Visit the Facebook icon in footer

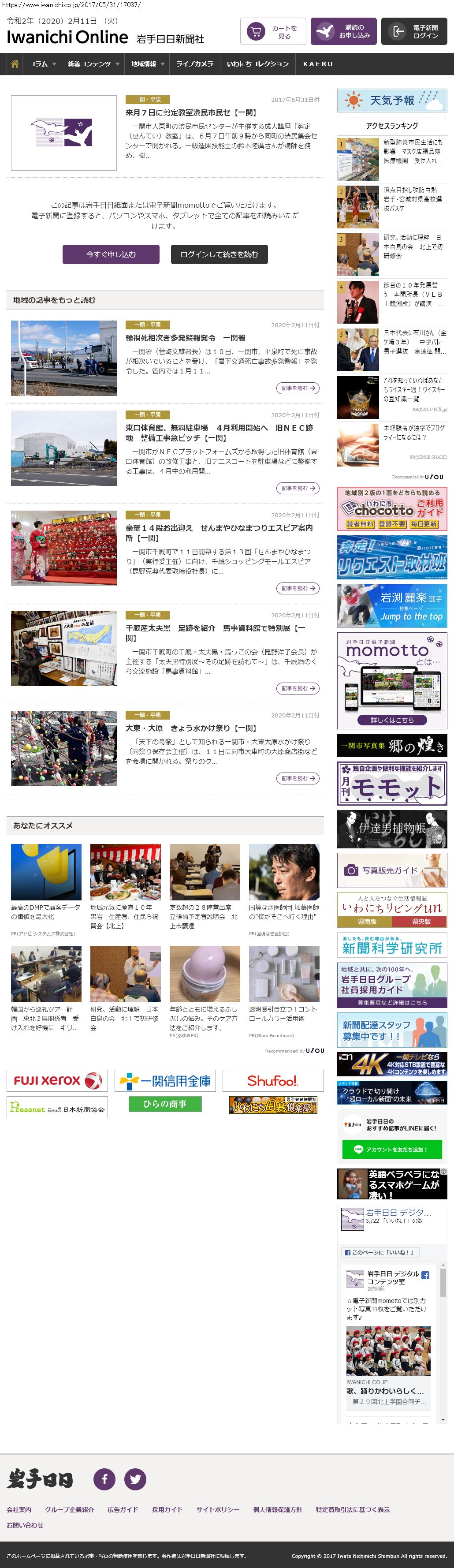coord(104,1478)
